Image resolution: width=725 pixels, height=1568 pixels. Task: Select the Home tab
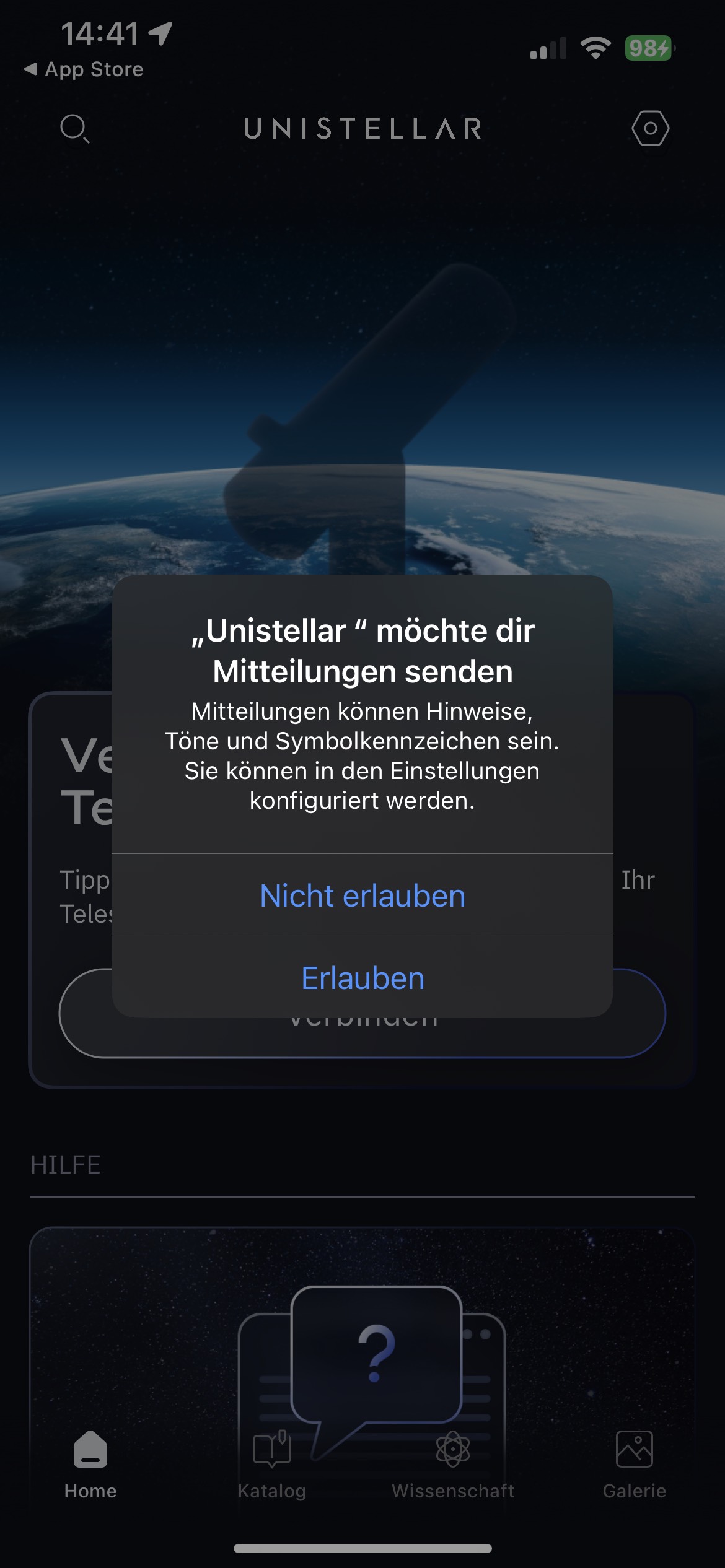coord(90,1464)
